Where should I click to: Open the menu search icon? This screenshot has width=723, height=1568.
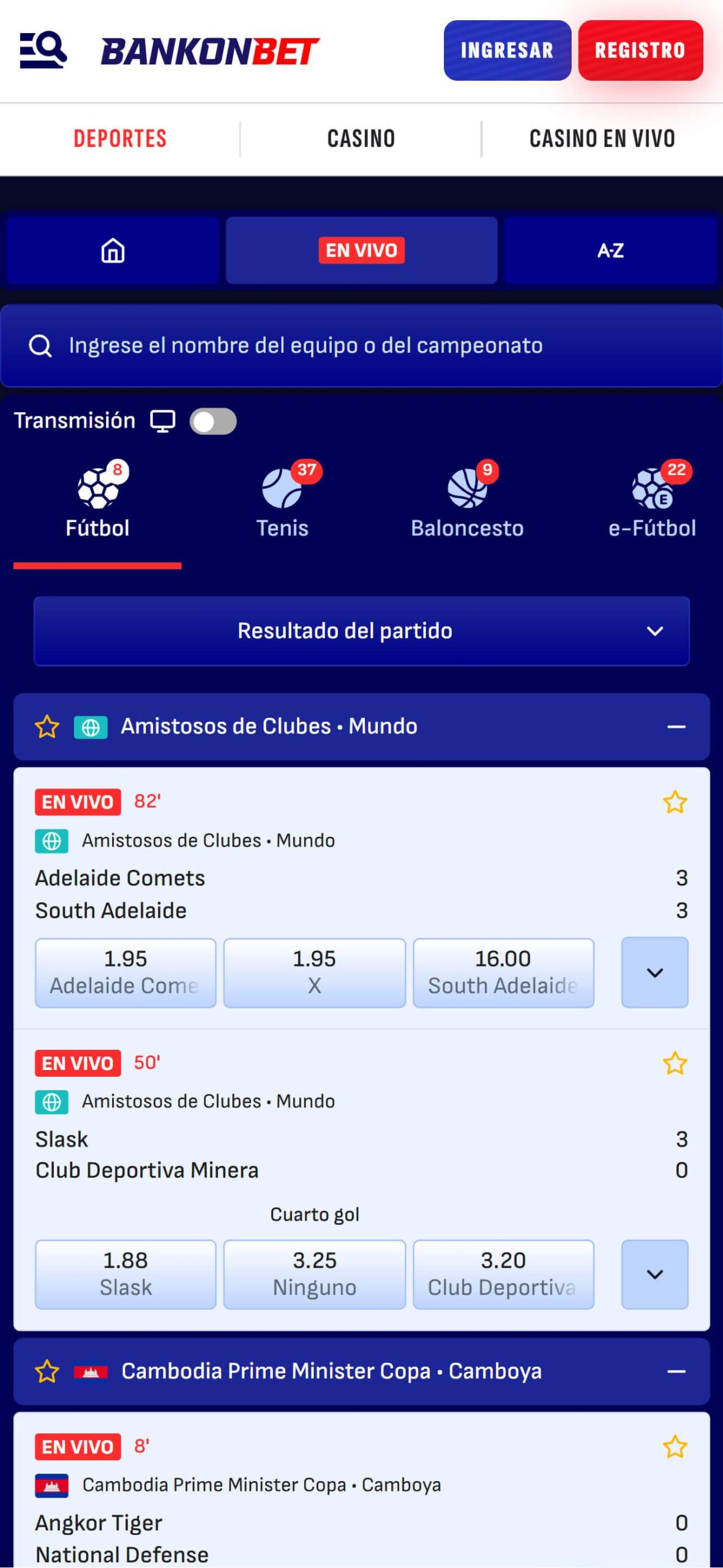click(x=43, y=50)
